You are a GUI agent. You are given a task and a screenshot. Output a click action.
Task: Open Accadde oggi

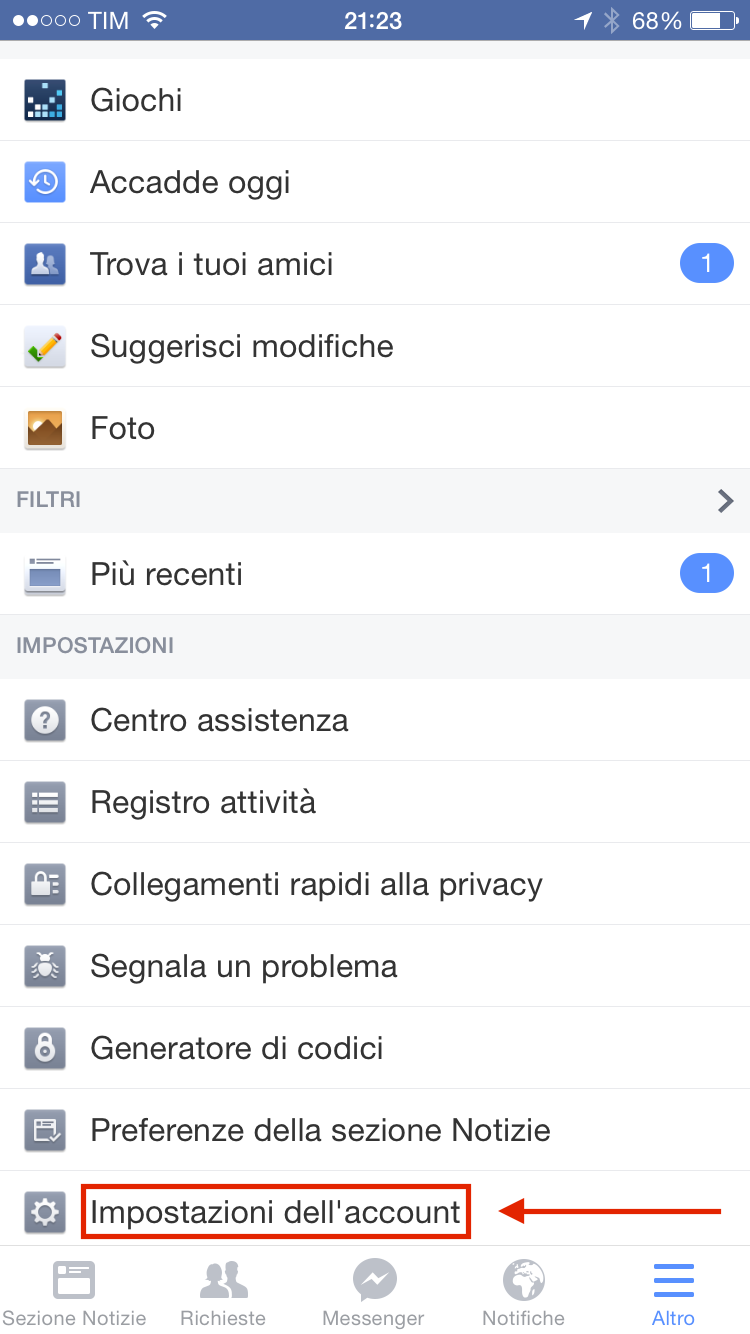click(x=375, y=182)
